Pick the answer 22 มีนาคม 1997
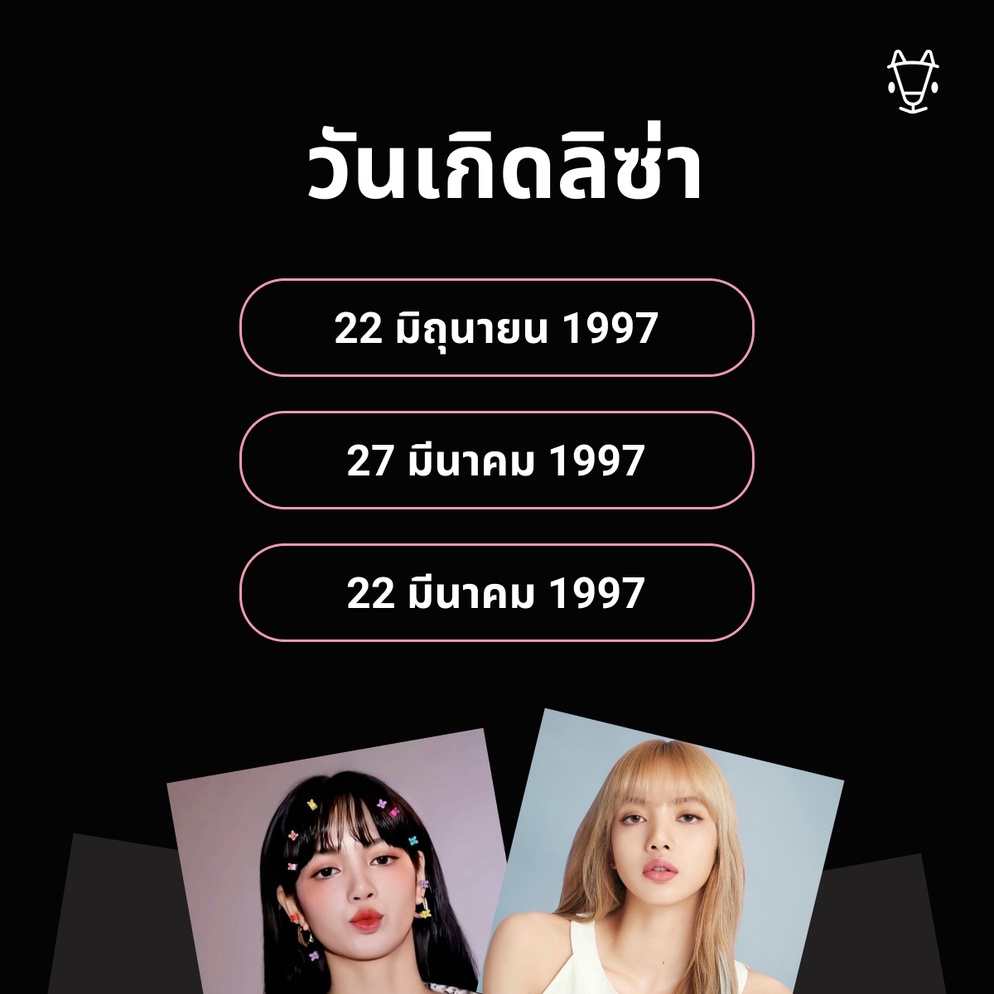 coord(496,593)
